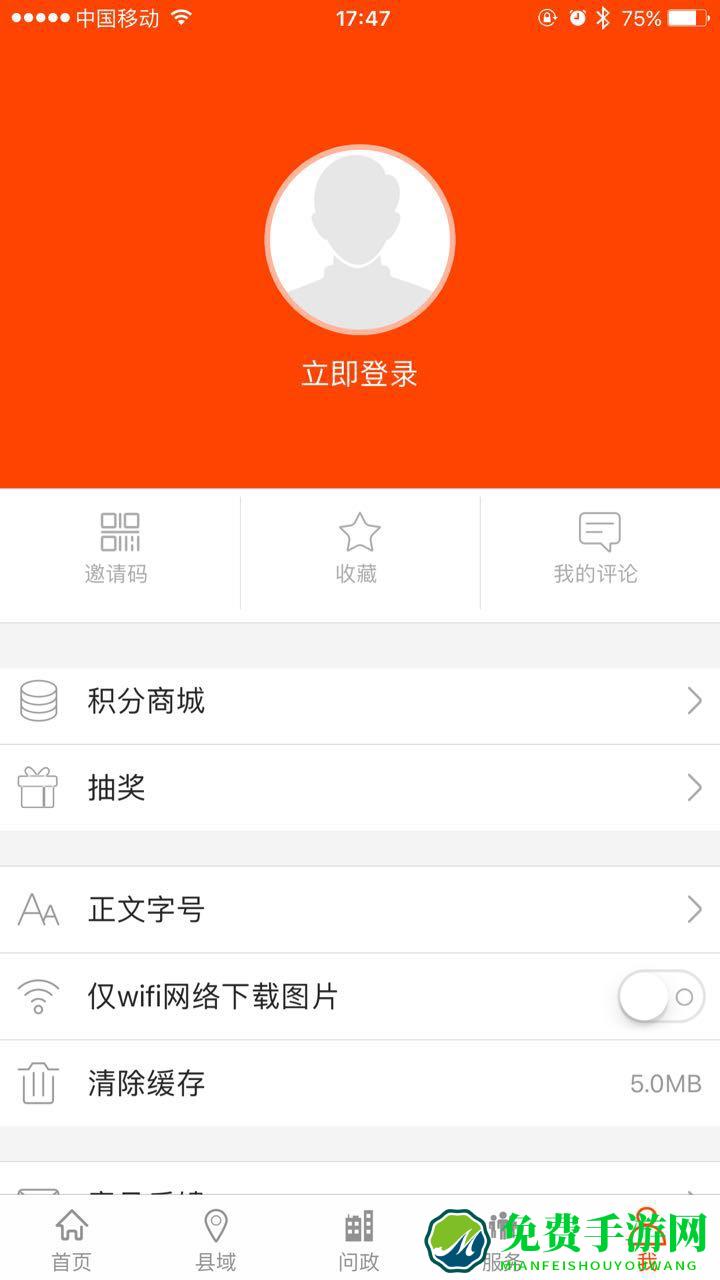Tap 立即登录 to sign in
Viewport: 720px width, 1280px height.
tap(359, 373)
